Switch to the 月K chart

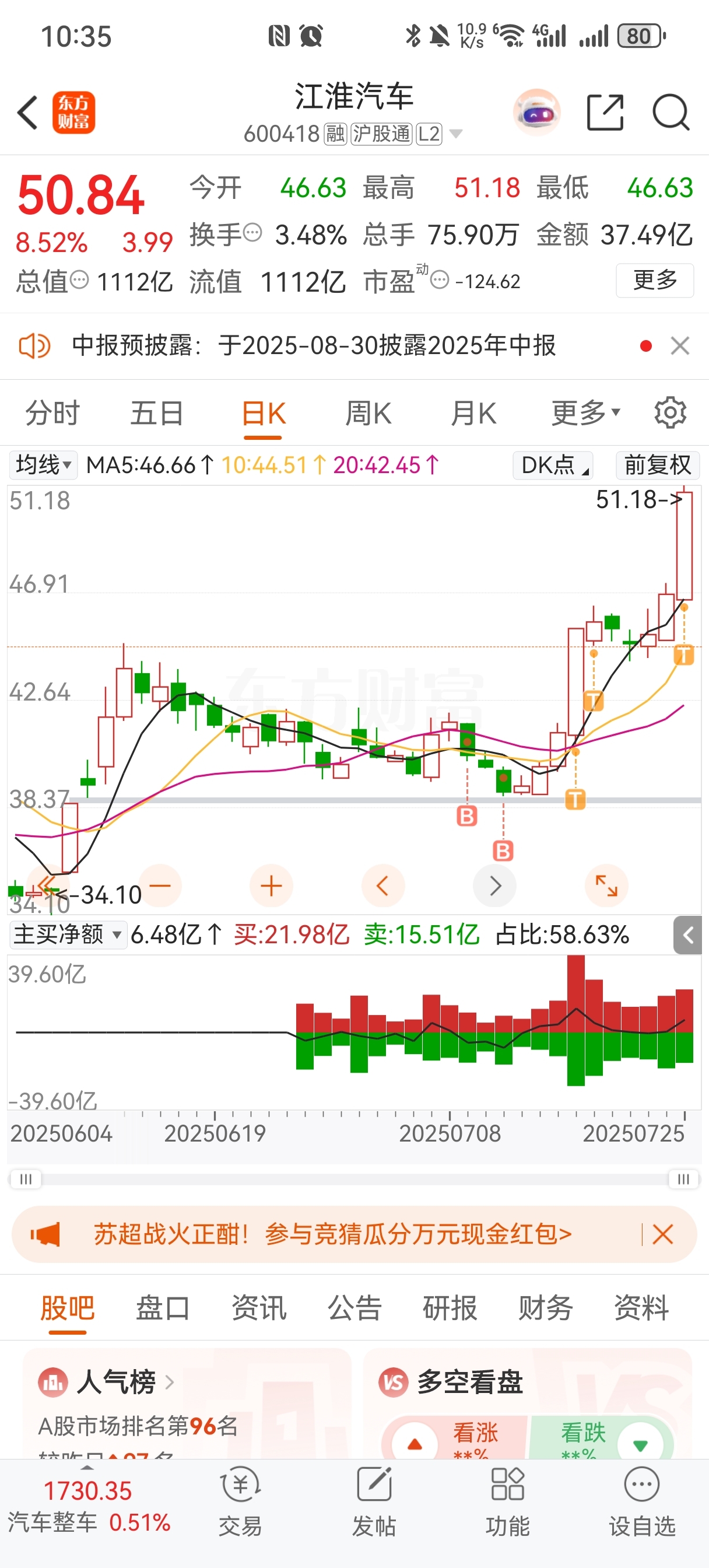[x=473, y=414]
